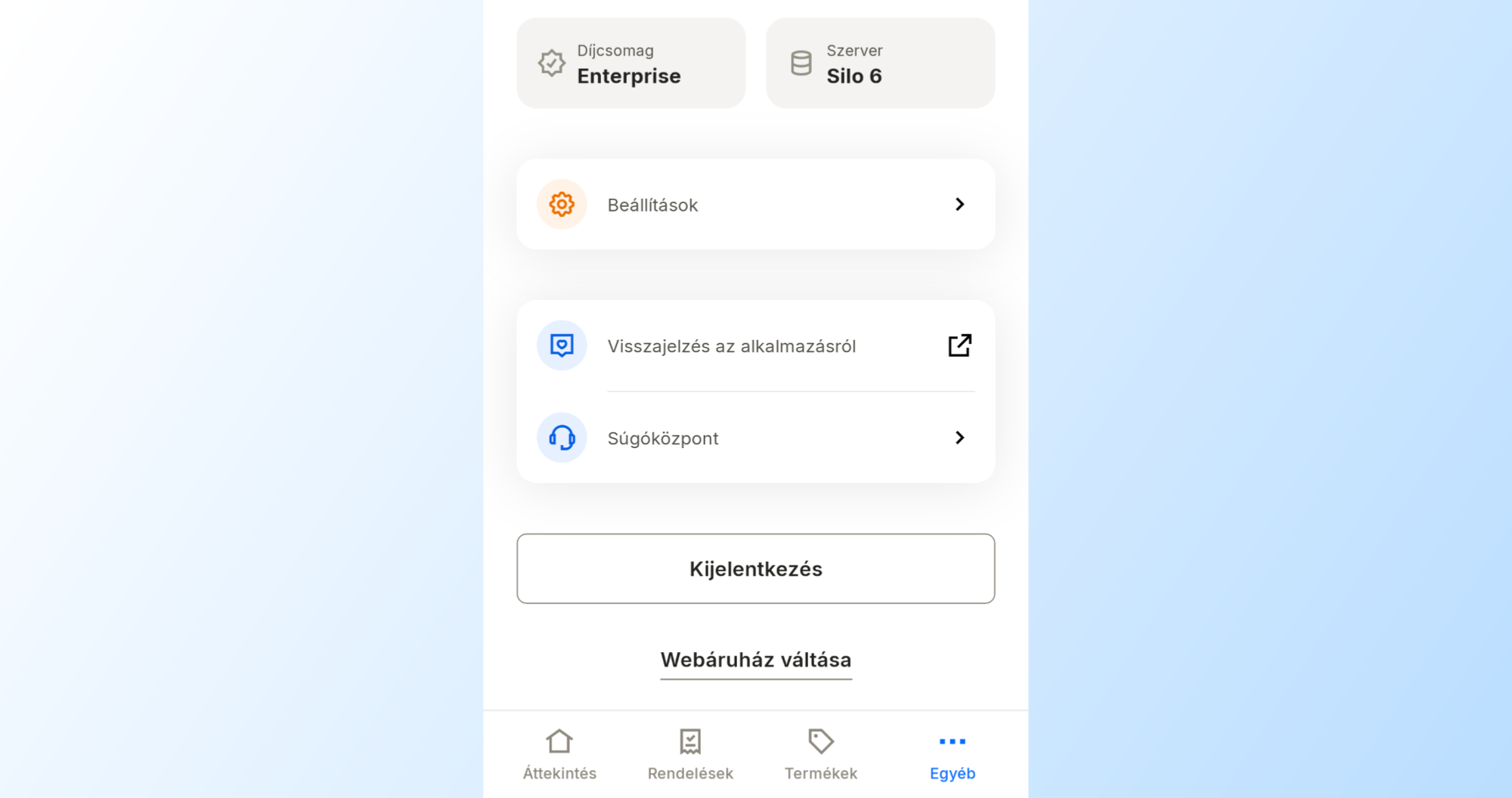Go to the Rendelések tab
The image size is (1512, 798).
pos(690,754)
